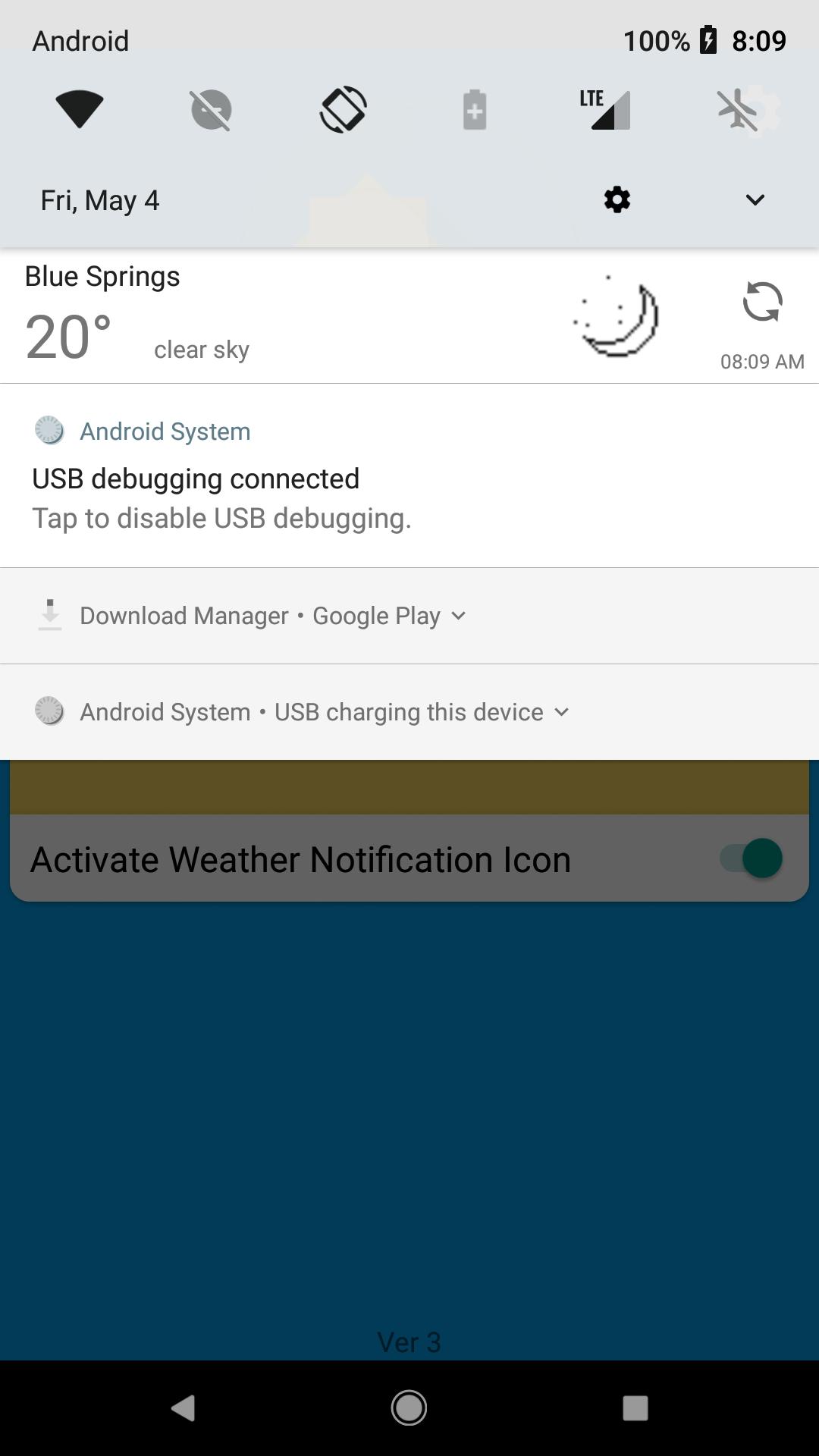Toggle the auto-rotate quick setting
The height and width of the screenshot is (1456, 819).
343,109
